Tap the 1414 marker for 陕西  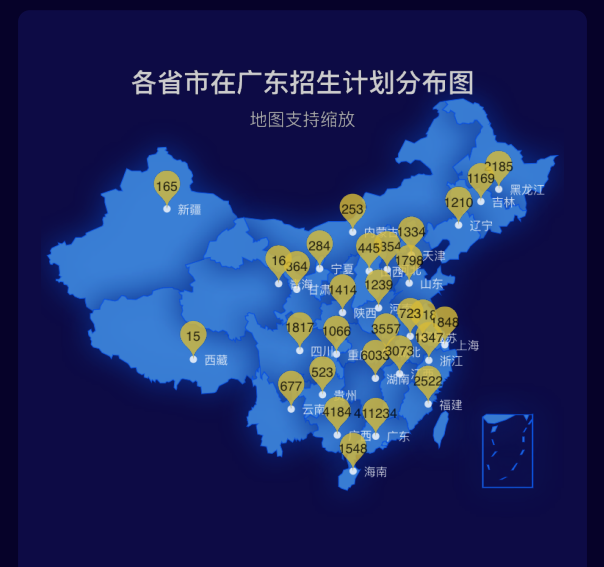[x=343, y=290]
